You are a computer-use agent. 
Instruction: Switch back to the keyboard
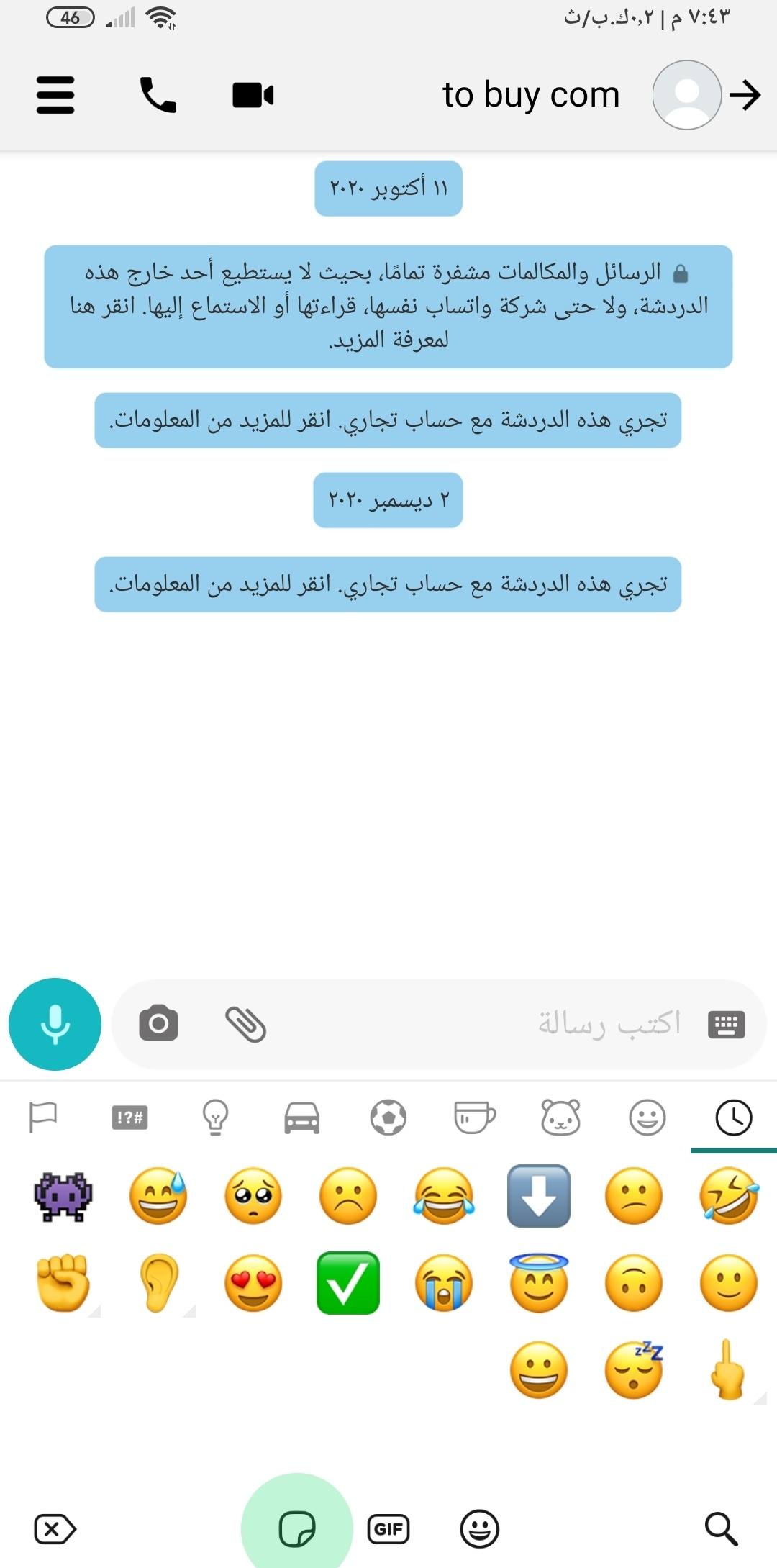[726, 1024]
